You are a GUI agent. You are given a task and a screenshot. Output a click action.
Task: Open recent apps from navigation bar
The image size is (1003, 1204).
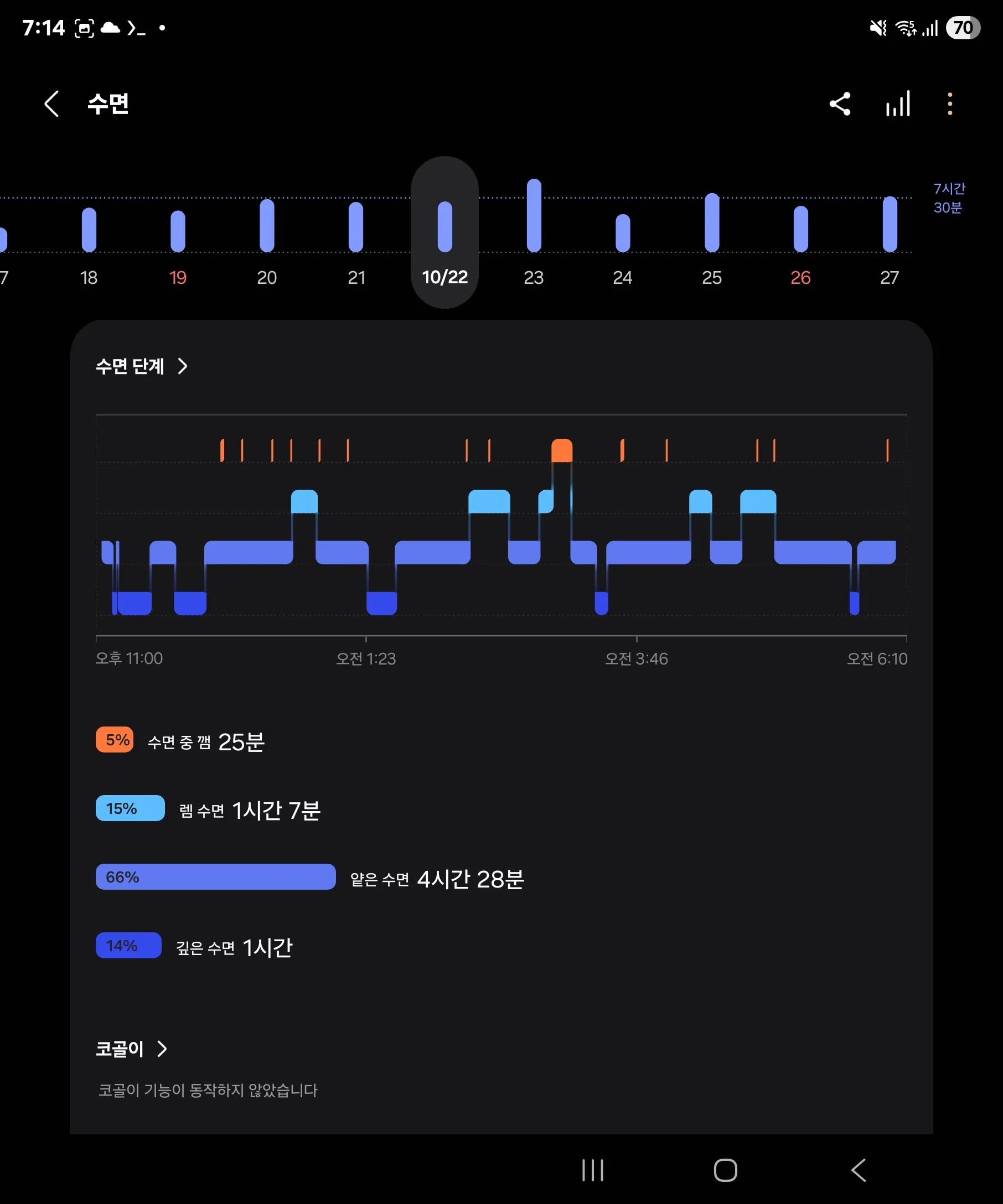point(592,1170)
